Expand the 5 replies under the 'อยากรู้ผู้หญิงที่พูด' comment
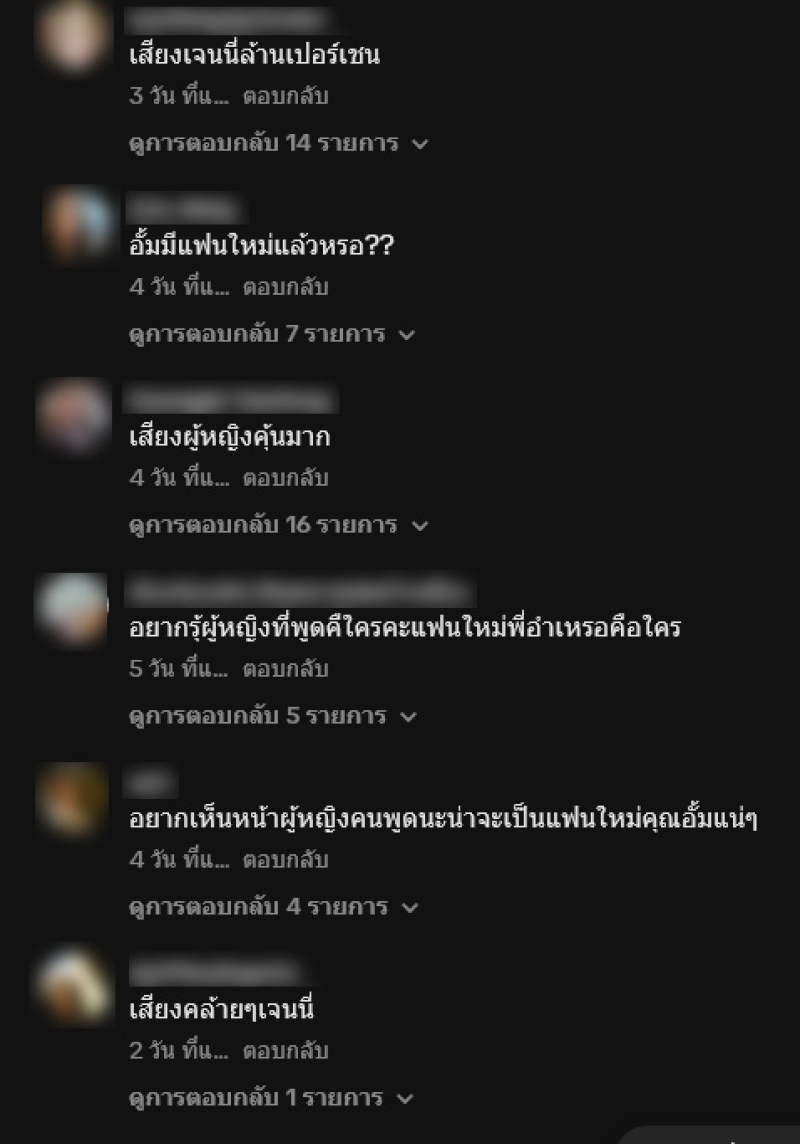 [271, 716]
